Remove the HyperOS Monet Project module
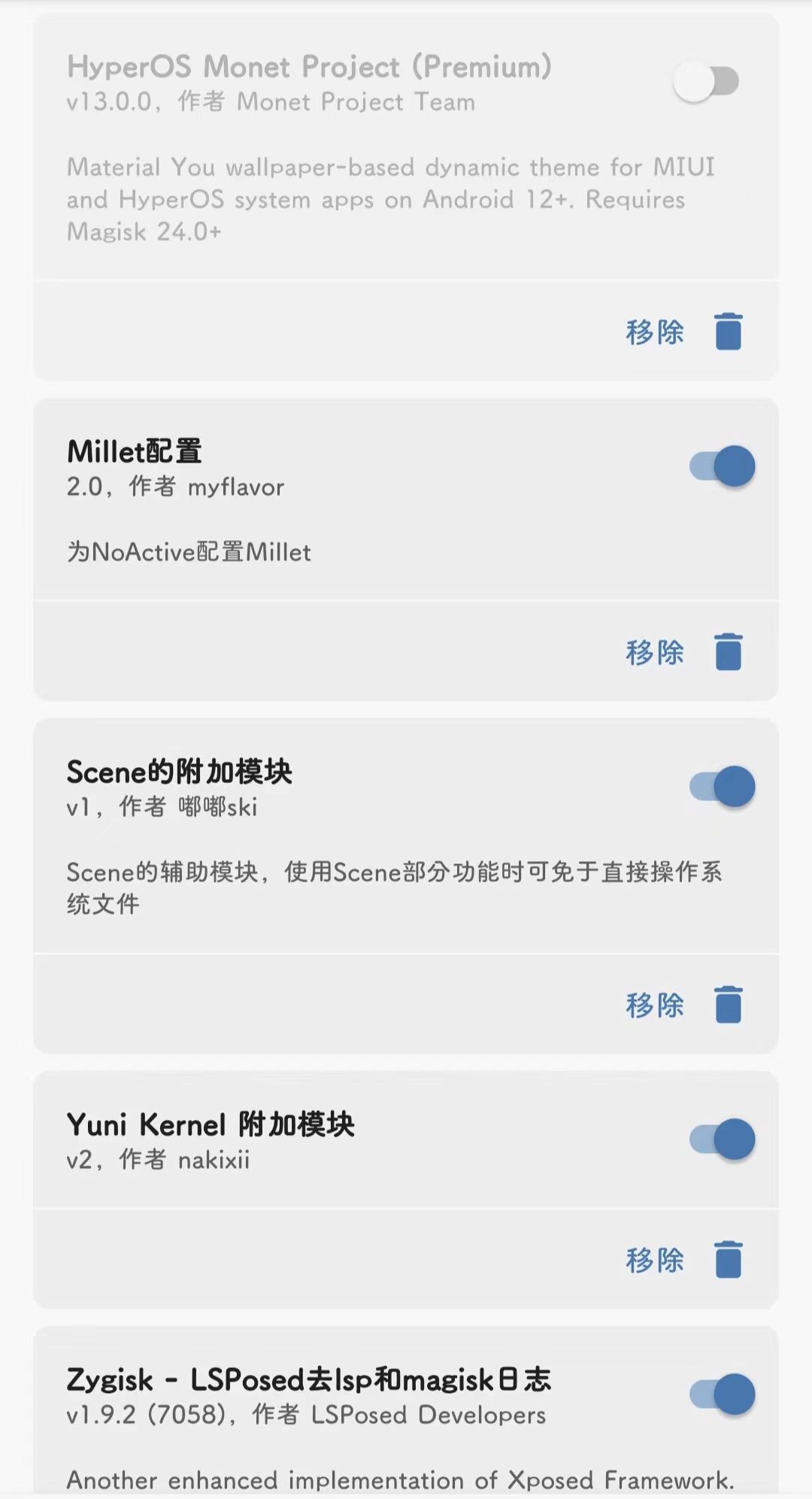 coord(683,332)
